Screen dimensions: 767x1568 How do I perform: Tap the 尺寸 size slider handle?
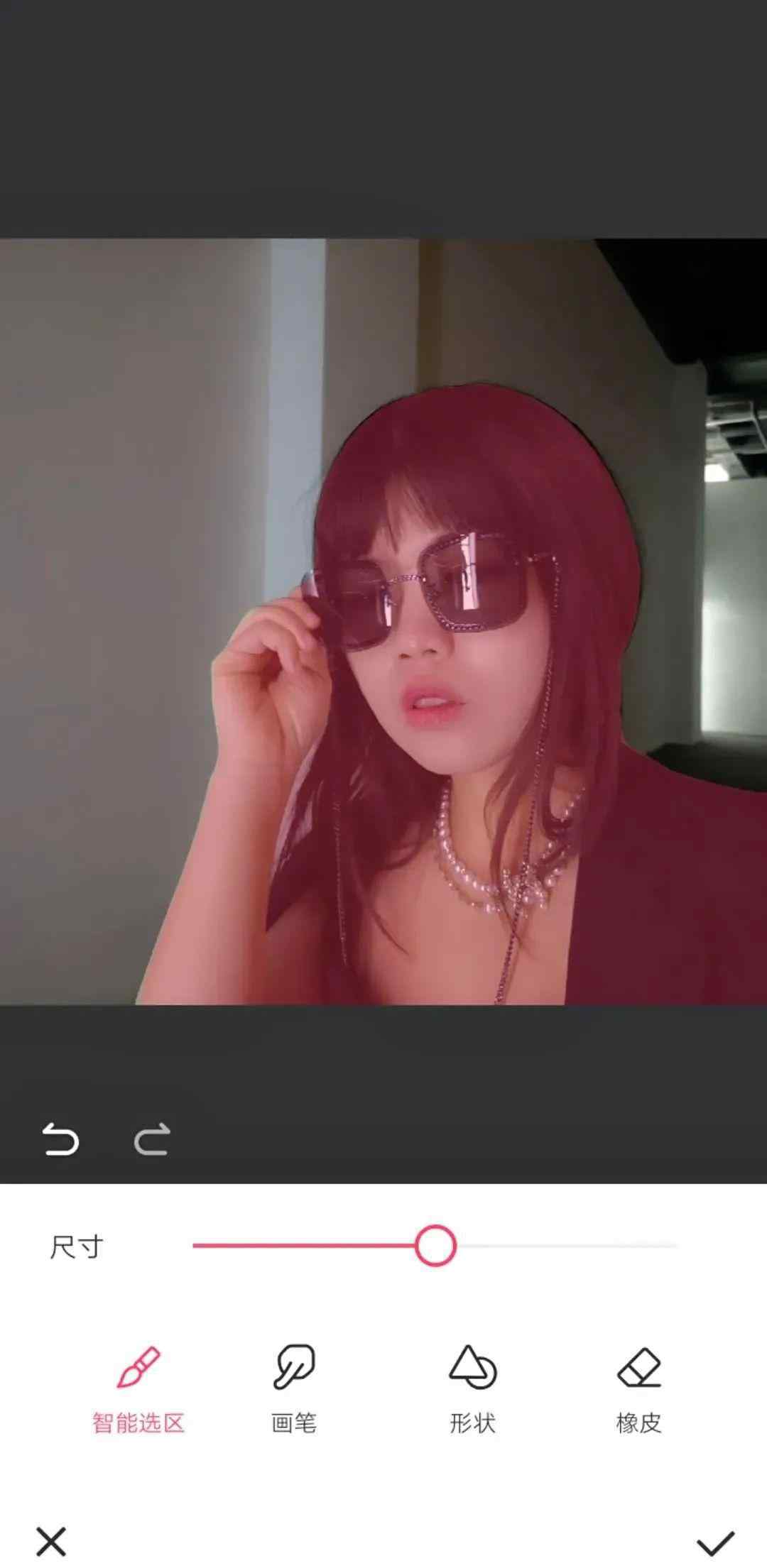point(435,1246)
